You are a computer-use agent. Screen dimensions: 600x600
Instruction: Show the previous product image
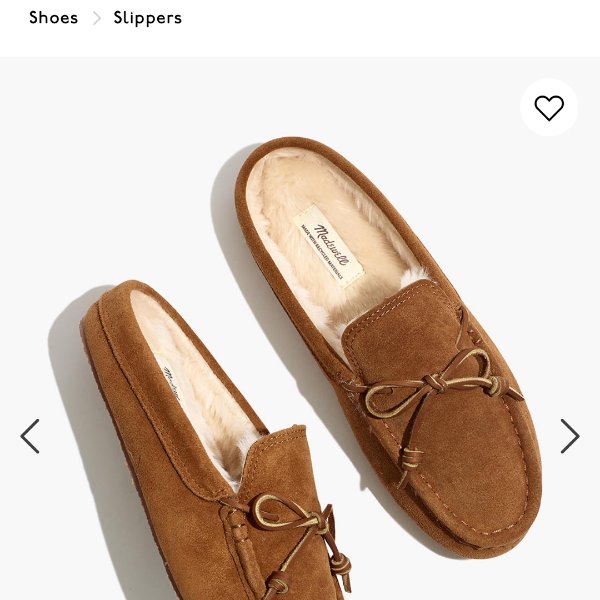(30, 436)
